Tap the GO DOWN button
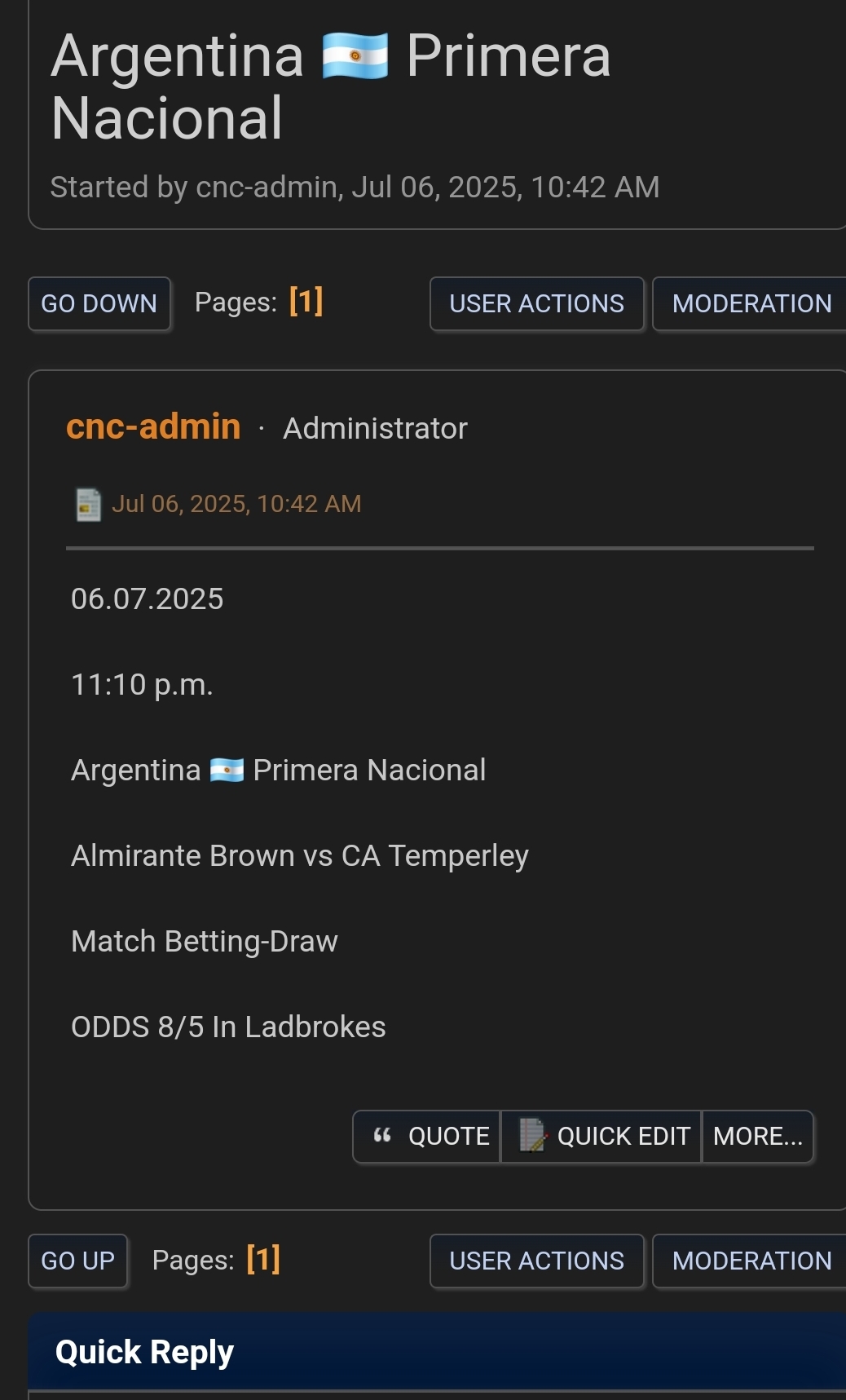846x1400 pixels. (x=99, y=304)
